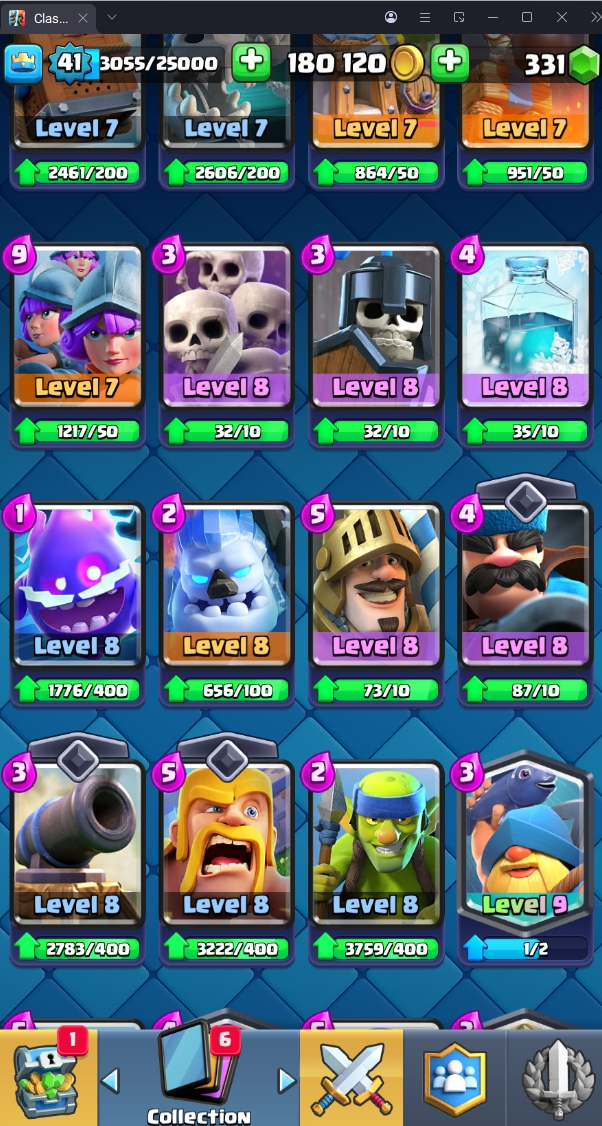Screen dimensions: 602x1126
Task: Open the player profile crown icon
Action: tap(24, 63)
